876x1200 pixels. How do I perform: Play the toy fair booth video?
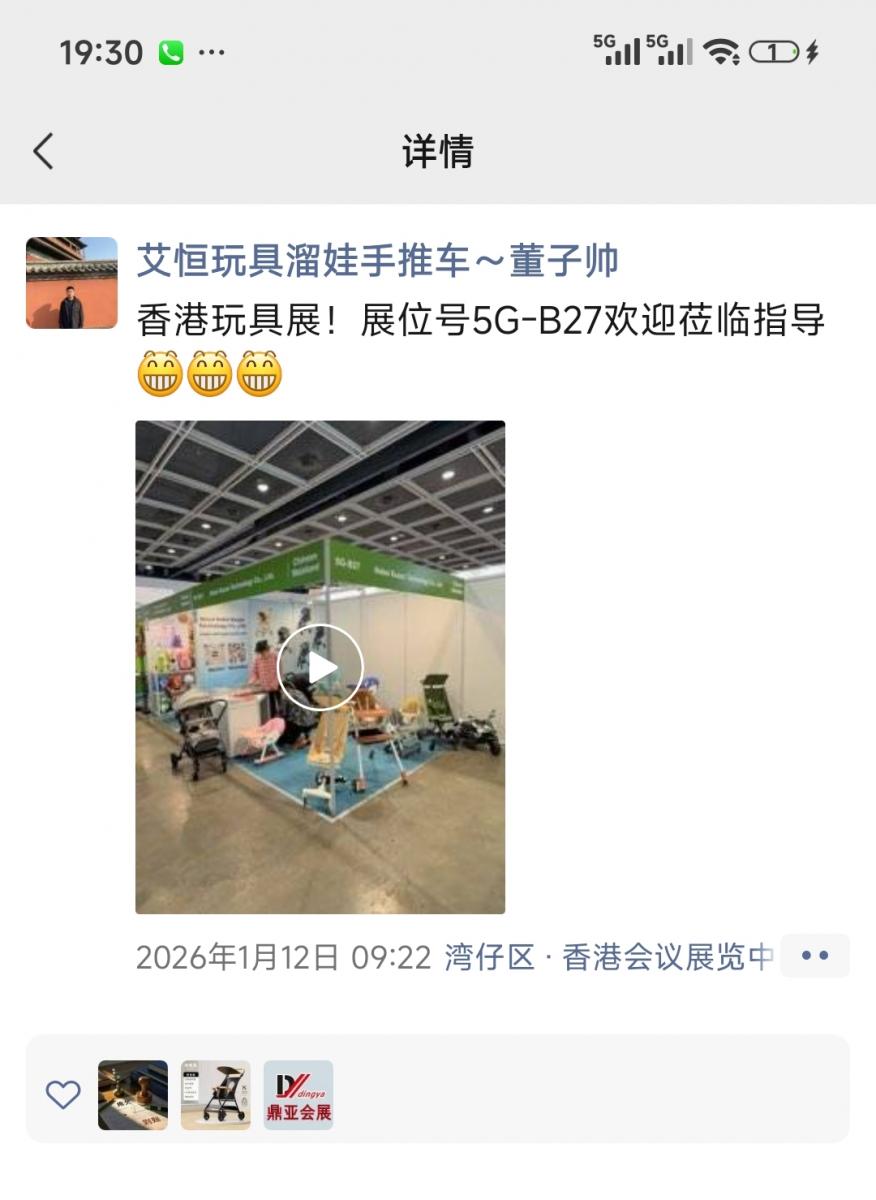pos(320,667)
